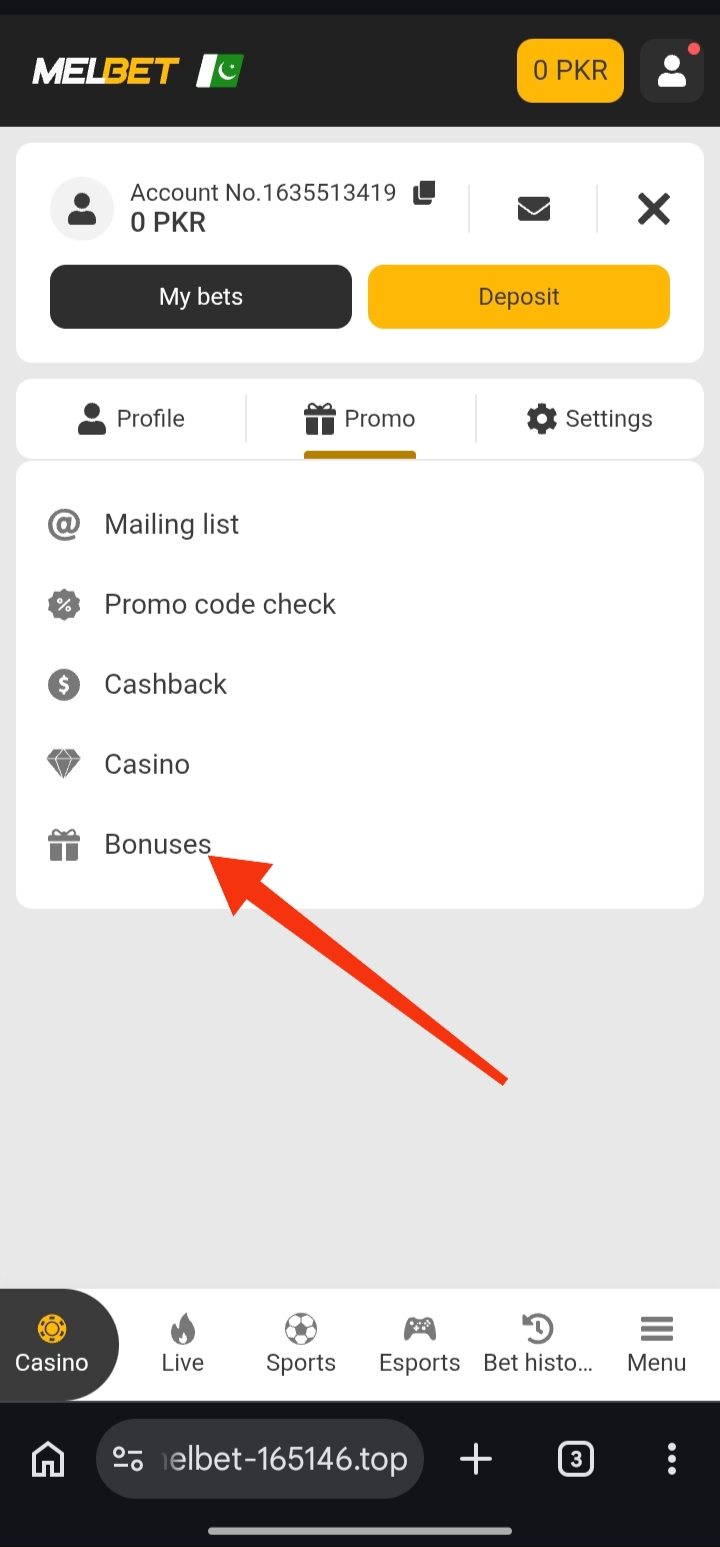720x1547 pixels.
Task: Go to Live in bottom navigation
Action: pyautogui.click(x=182, y=1343)
